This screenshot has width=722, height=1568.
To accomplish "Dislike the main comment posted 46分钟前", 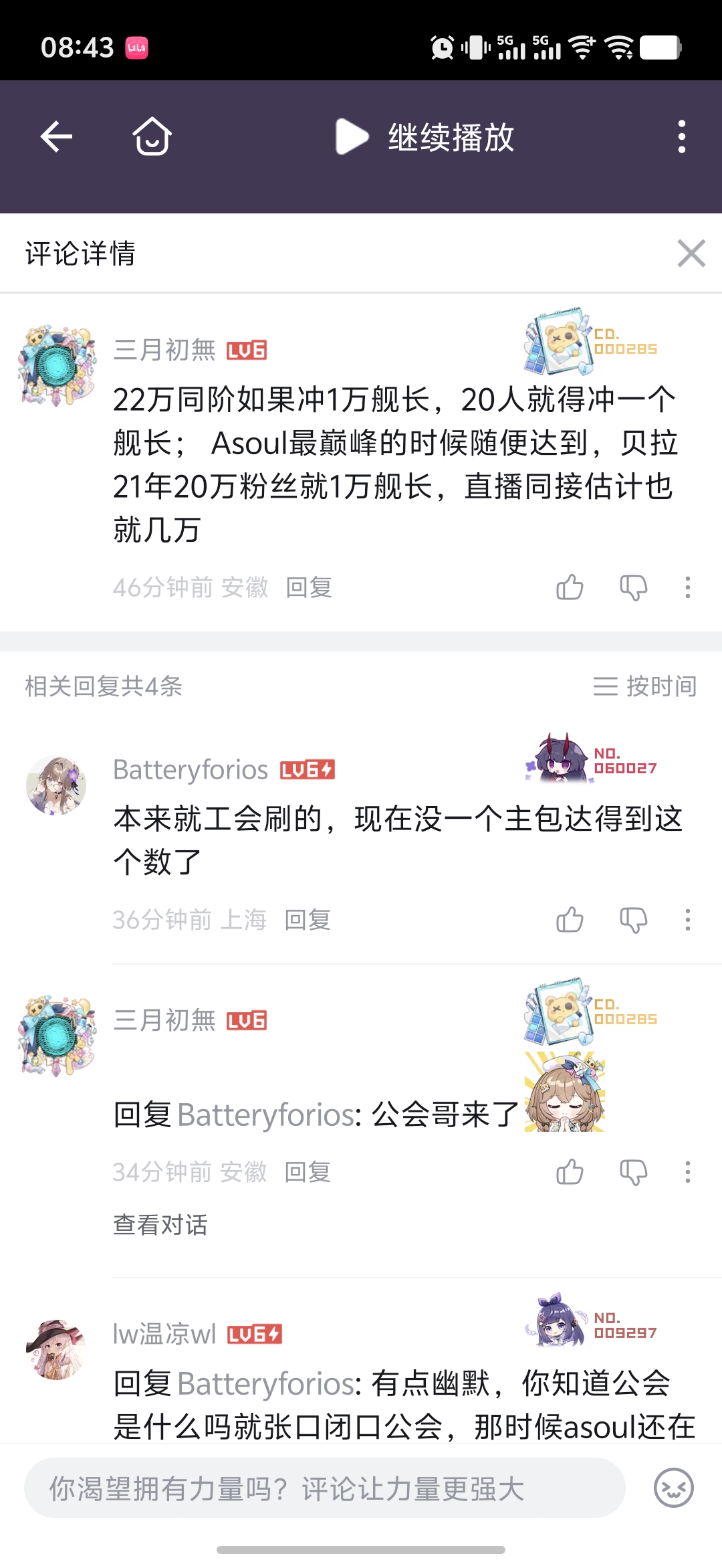I will pyautogui.click(x=633, y=587).
